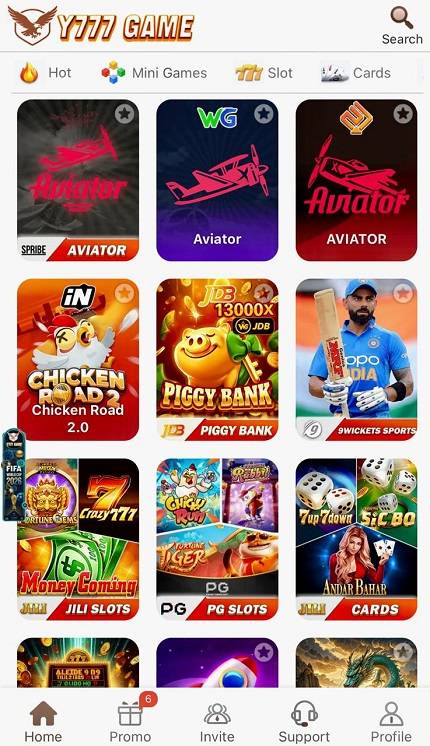Open the Promo tab
The height and width of the screenshot is (746, 430).
click(x=130, y=719)
